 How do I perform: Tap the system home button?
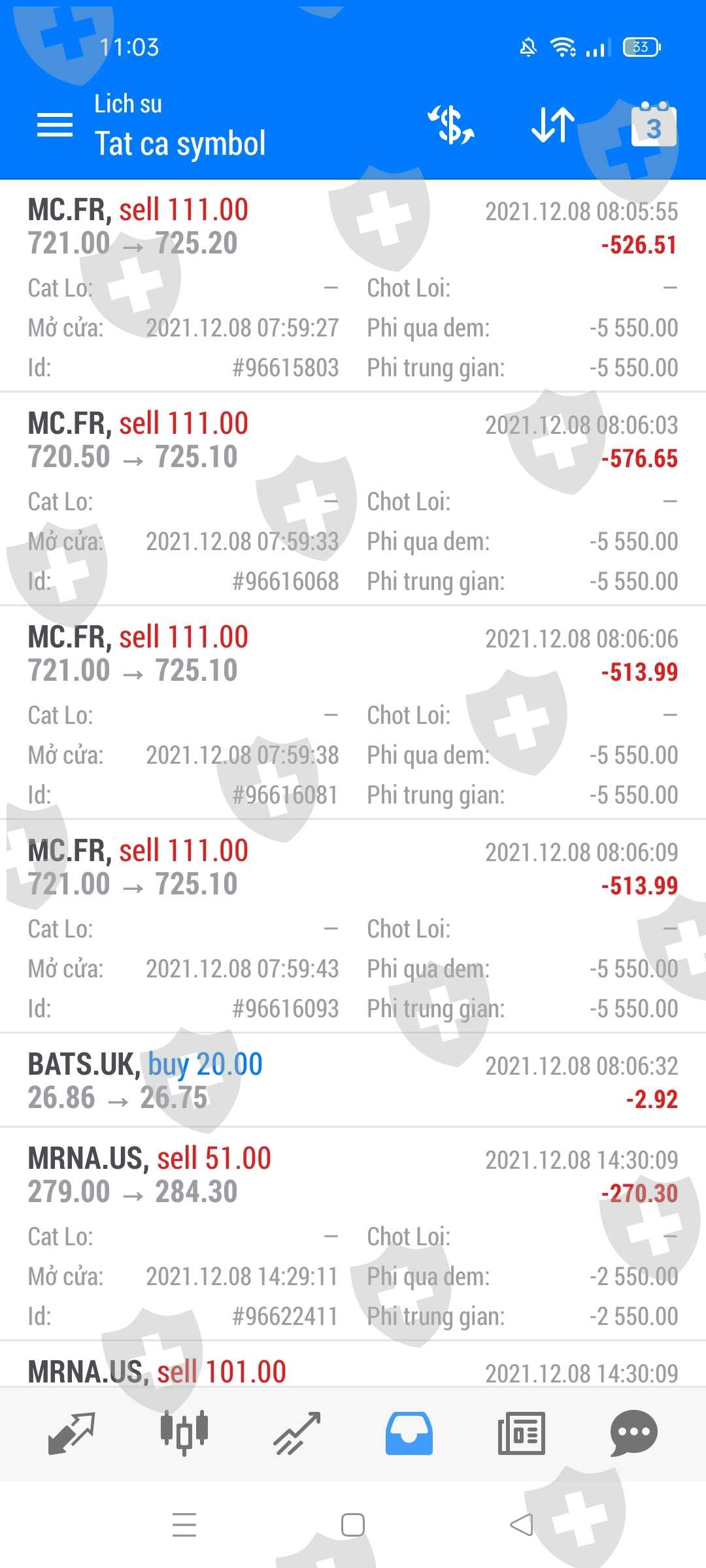coord(353,1526)
